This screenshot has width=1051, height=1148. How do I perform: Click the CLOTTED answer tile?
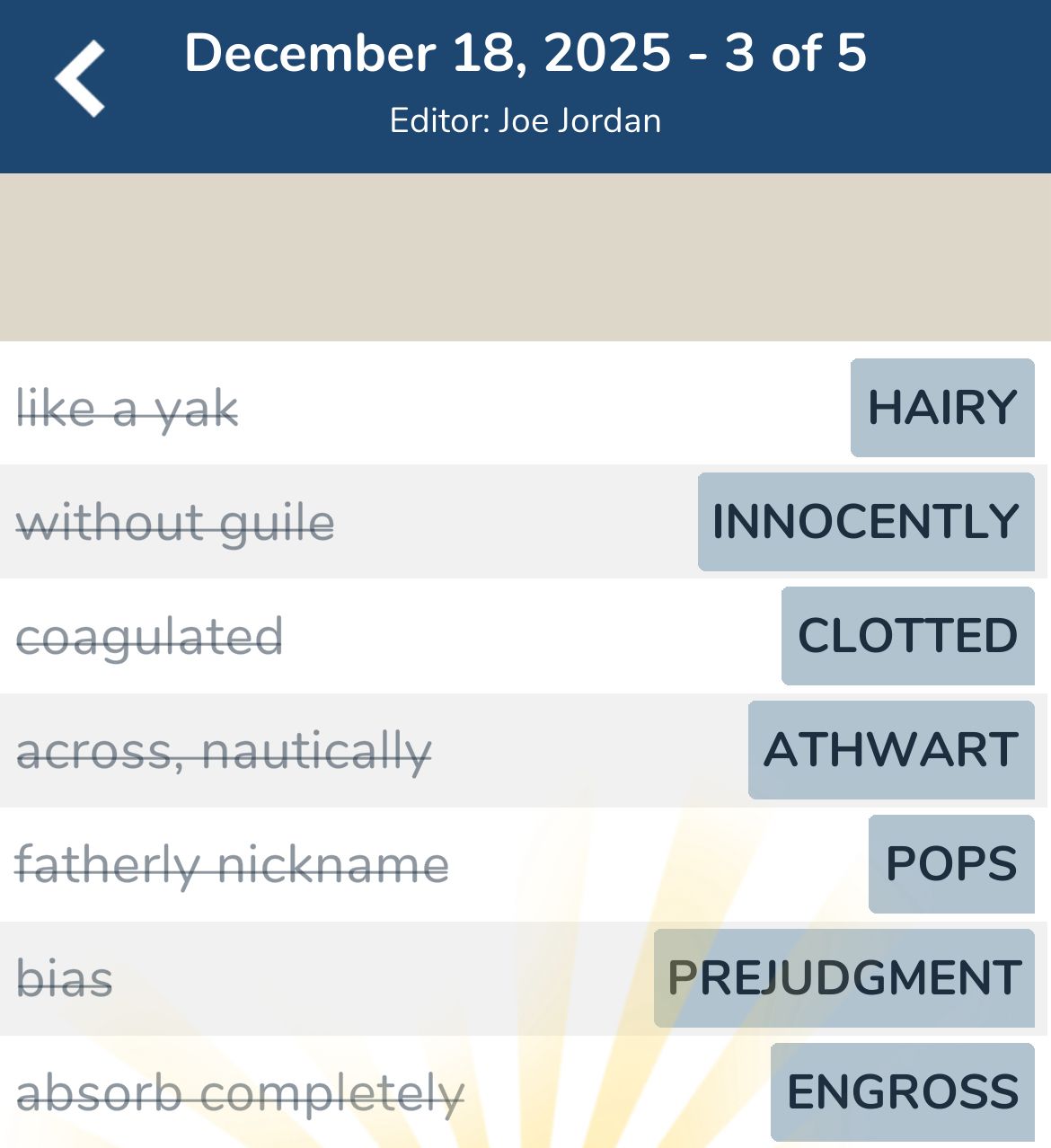pyautogui.click(x=907, y=636)
